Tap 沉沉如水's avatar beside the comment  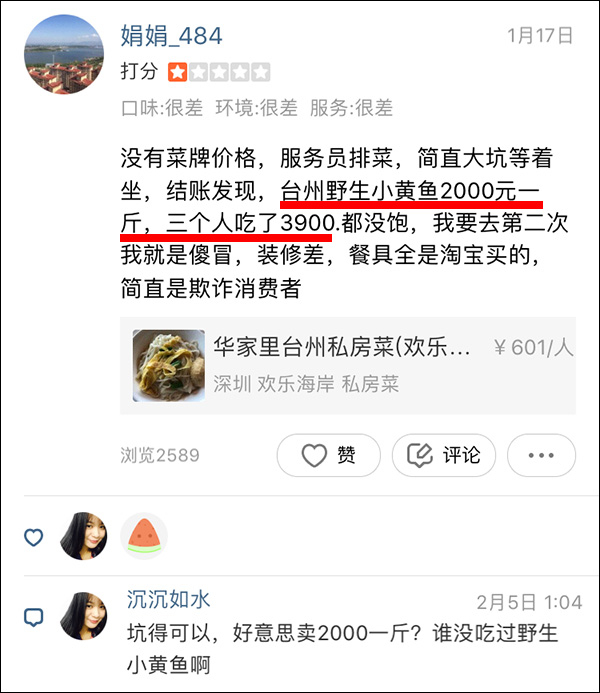click(x=84, y=615)
